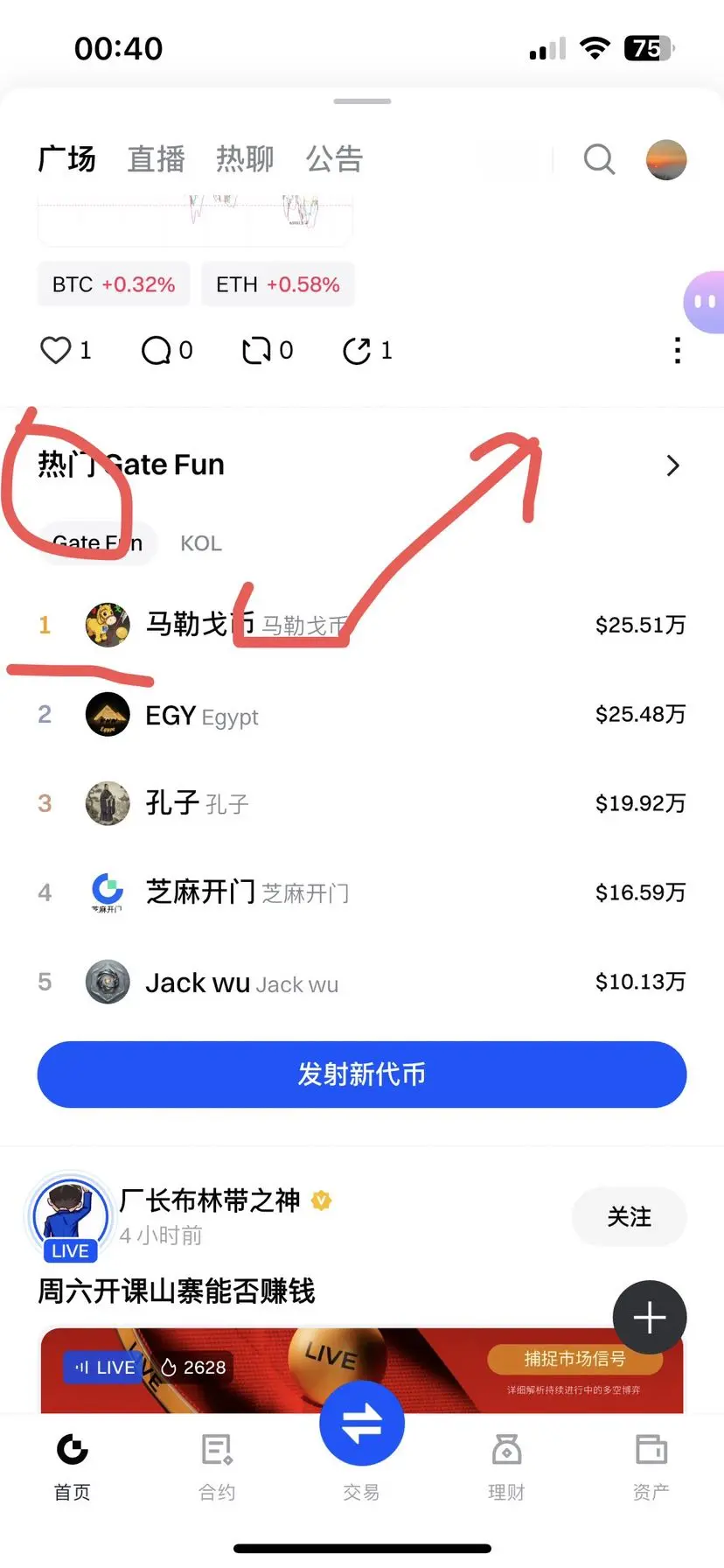Switch to the 合约 bottom tab
This screenshot has height=1568, width=724.
pos(217,1467)
